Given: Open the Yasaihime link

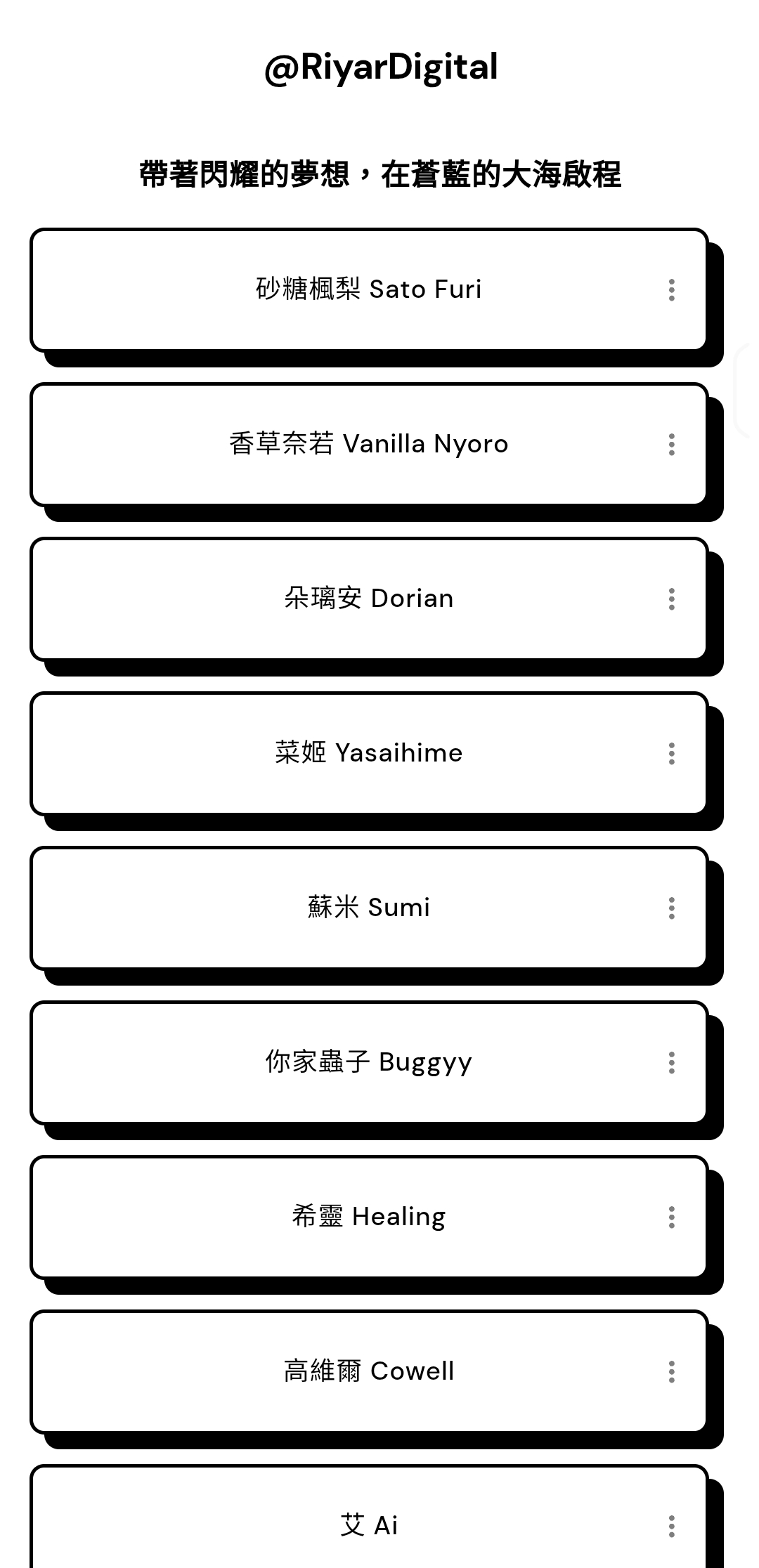Looking at the screenshot, I should (x=369, y=753).
